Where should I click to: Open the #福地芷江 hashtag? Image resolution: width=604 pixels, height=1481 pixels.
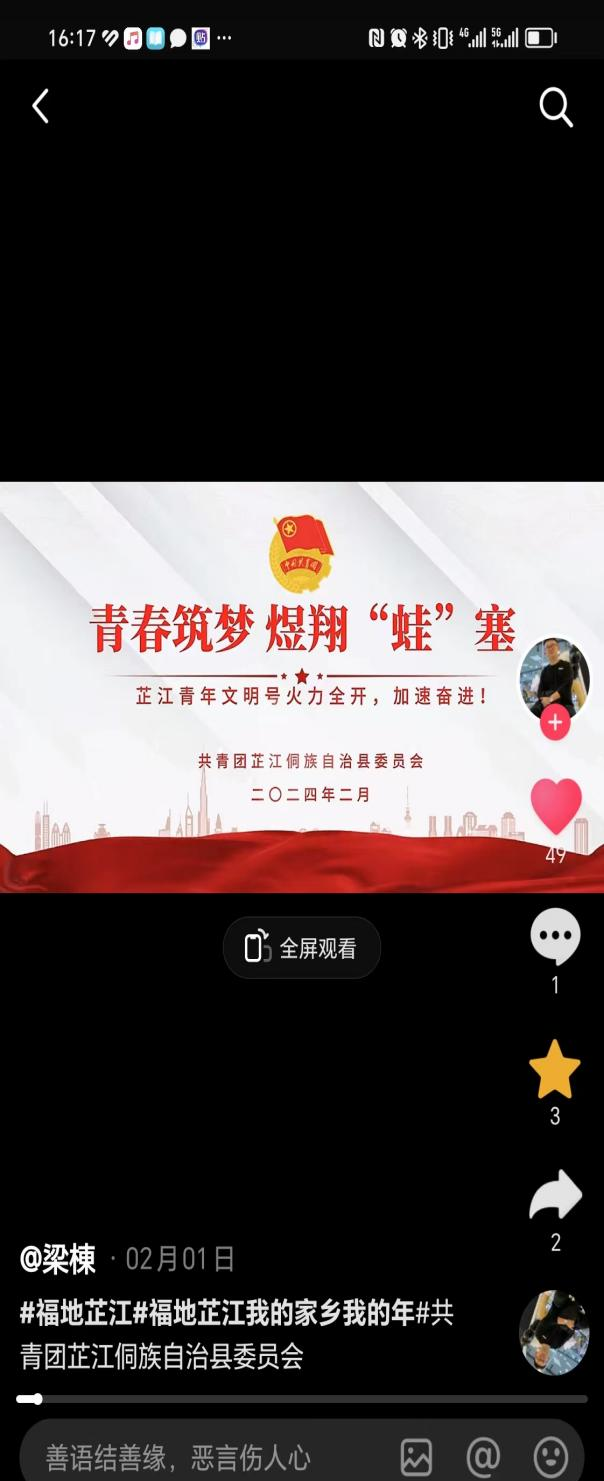tap(76, 1313)
